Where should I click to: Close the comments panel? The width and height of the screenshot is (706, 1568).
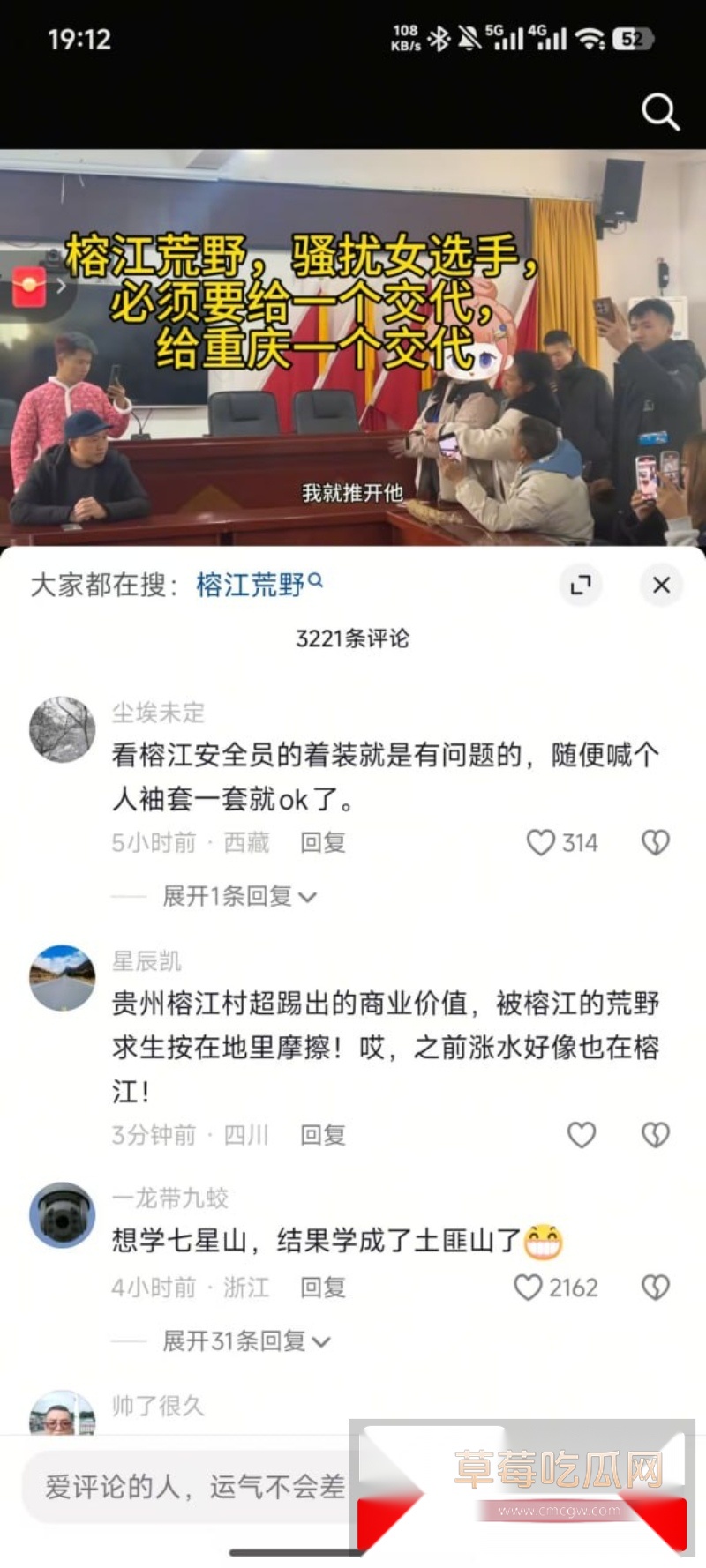pos(661,585)
